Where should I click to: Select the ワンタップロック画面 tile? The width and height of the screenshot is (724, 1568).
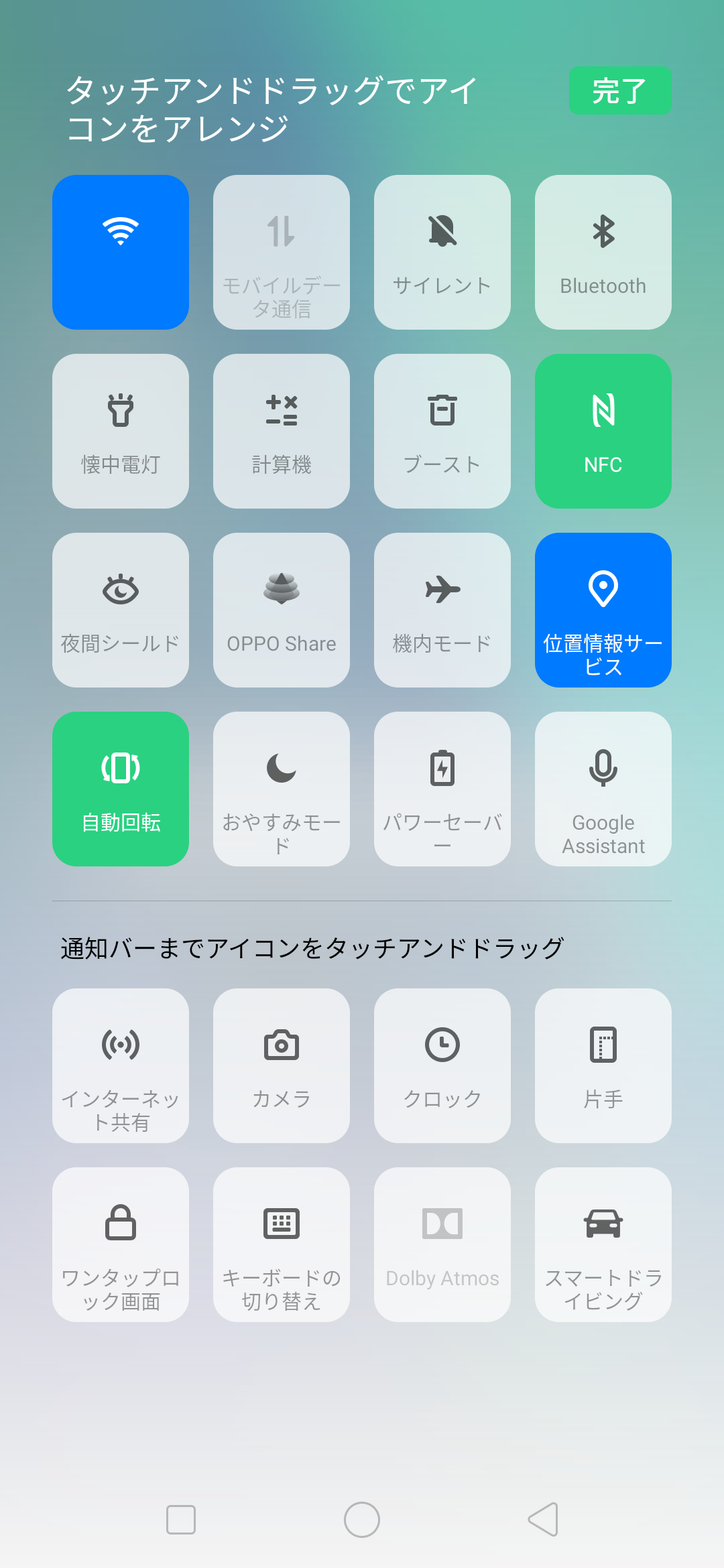tap(121, 1243)
